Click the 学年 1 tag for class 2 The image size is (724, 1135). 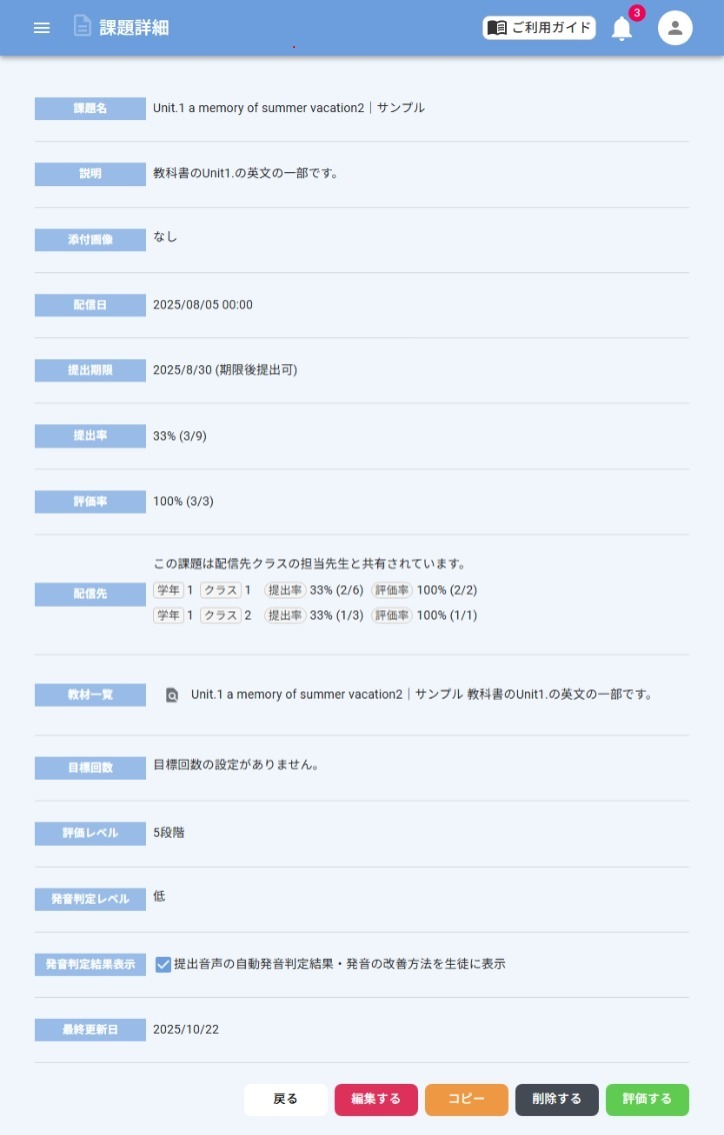[169, 615]
